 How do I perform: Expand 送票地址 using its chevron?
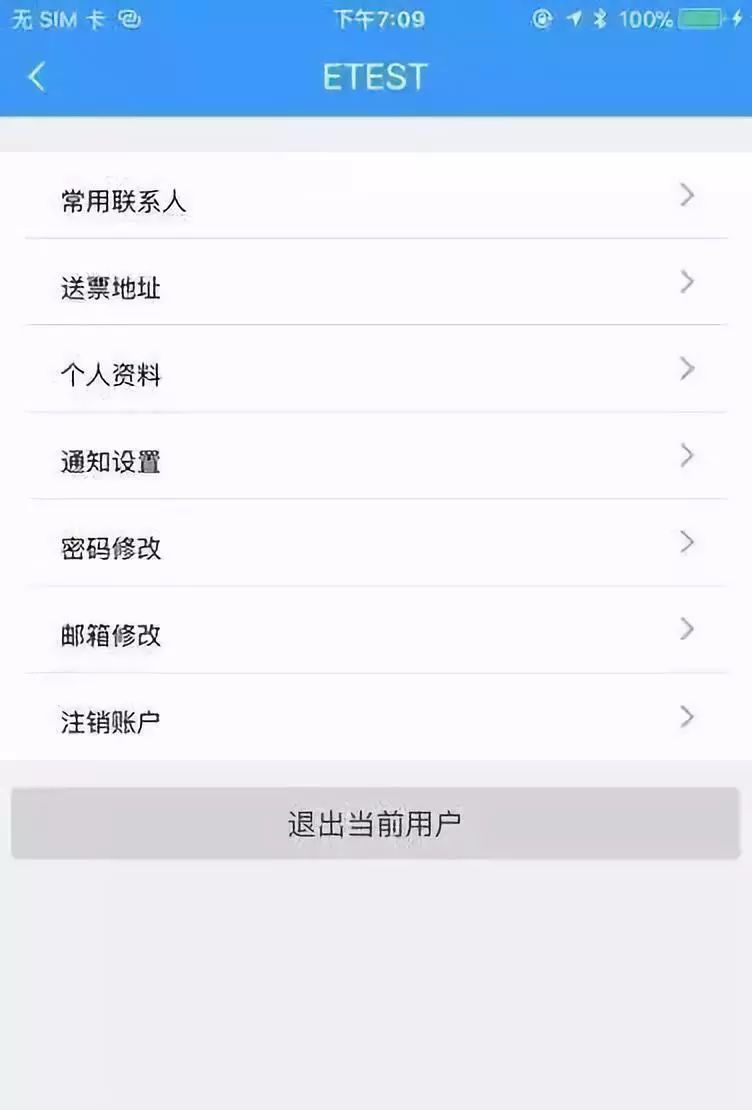(688, 281)
